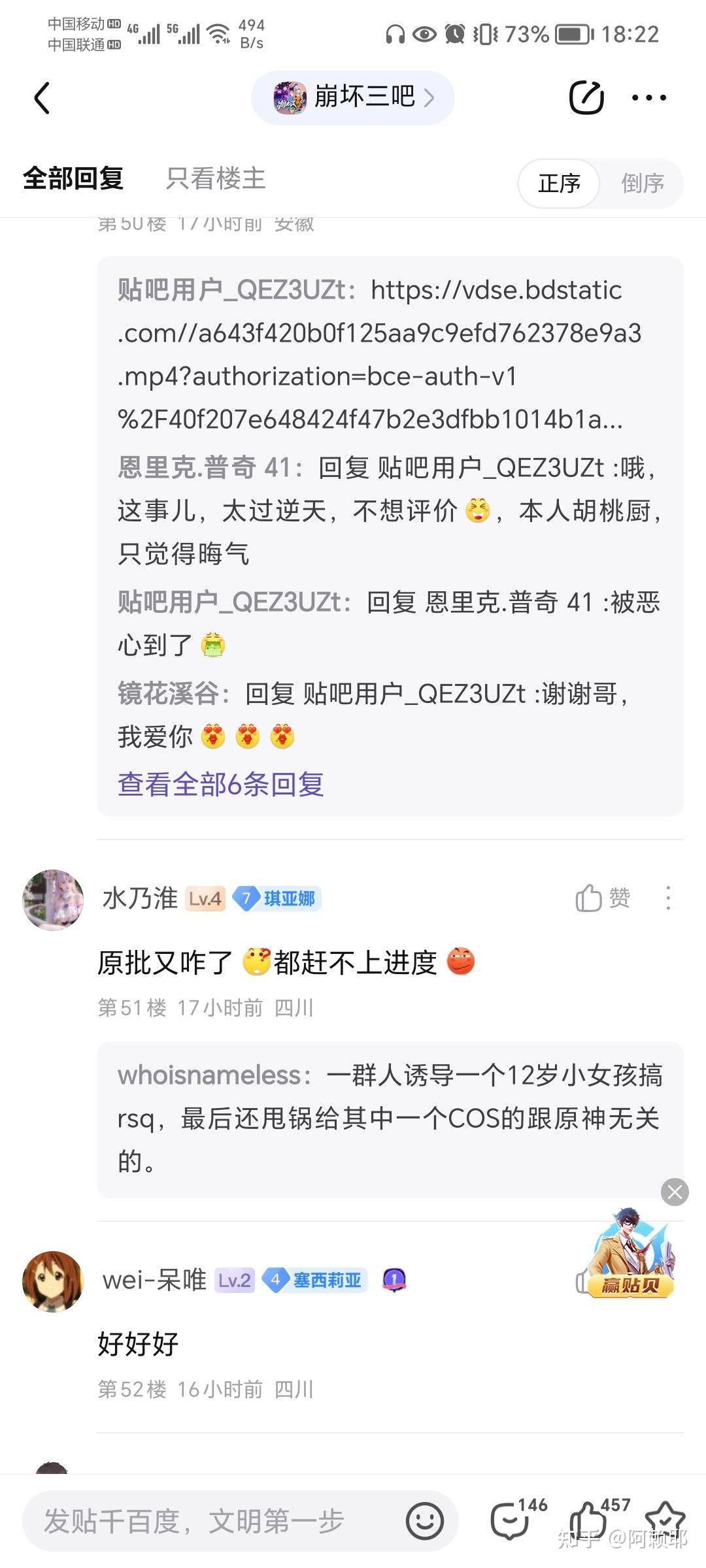The image size is (706, 1568).
Task: Tap the edit icon in the top bar
Action: [586, 98]
